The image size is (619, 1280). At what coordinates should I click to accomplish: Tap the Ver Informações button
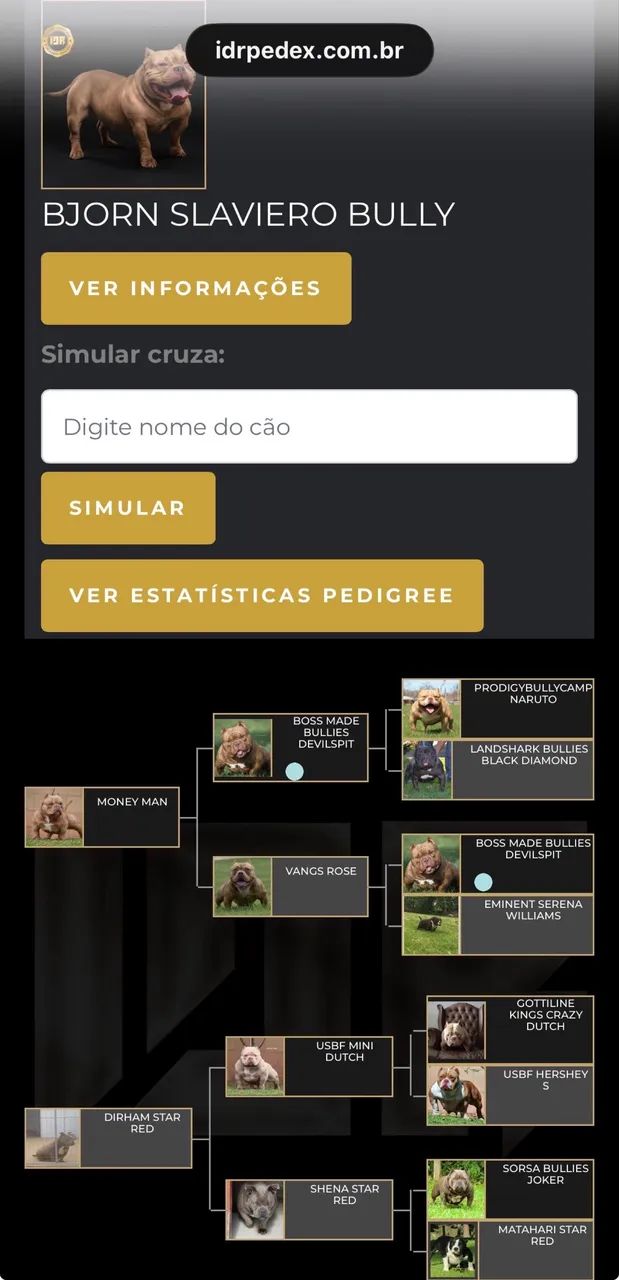tap(196, 288)
